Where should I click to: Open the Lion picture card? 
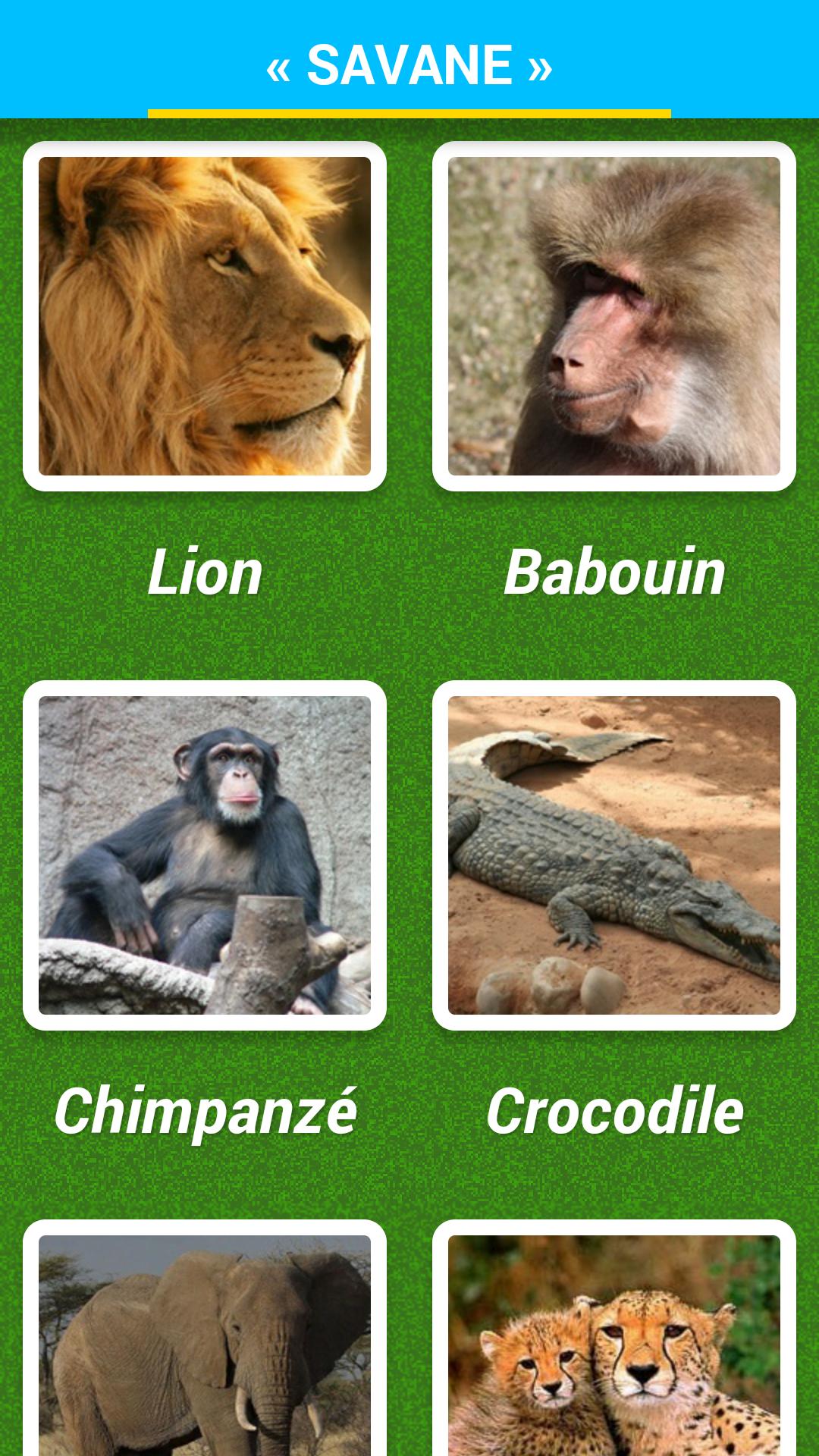(x=205, y=316)
